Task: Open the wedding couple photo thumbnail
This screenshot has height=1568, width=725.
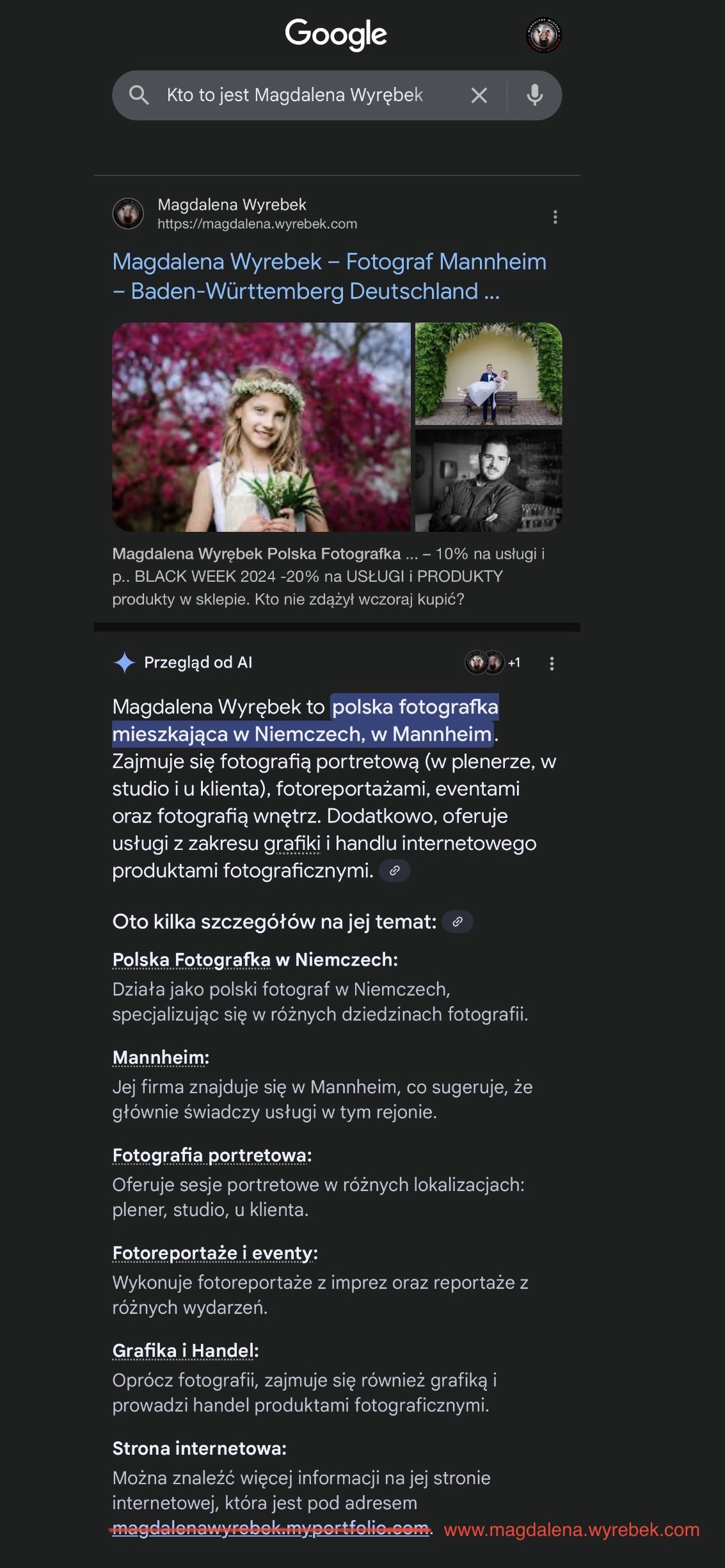Action: coord(488,374)
